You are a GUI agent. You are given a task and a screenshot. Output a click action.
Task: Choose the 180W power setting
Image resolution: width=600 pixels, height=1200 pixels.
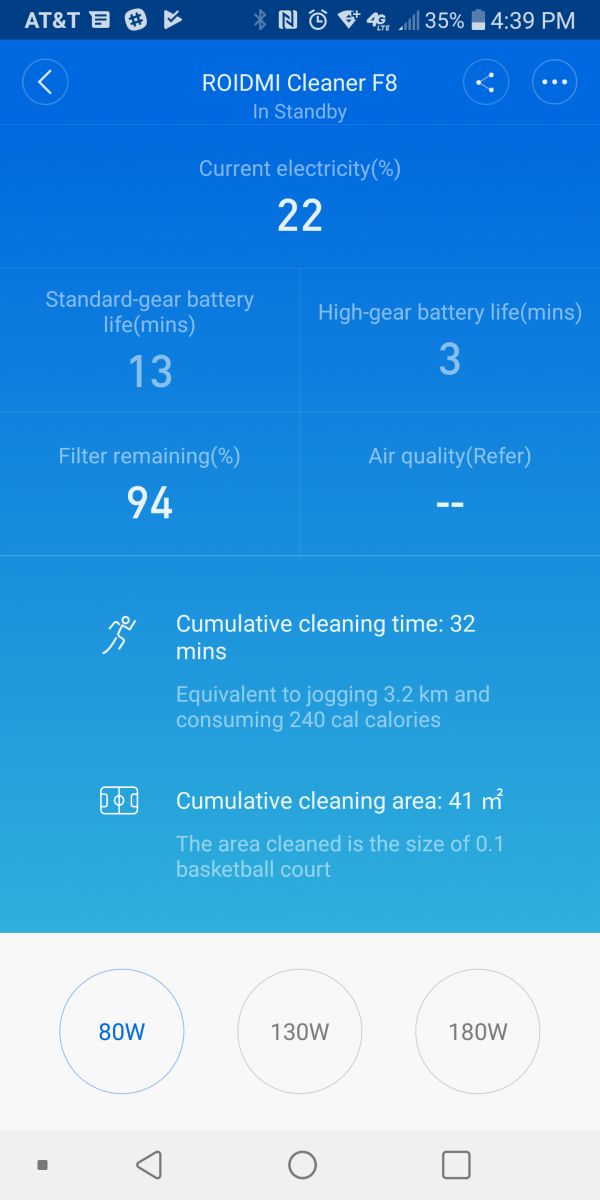(x=478, y=1032)
